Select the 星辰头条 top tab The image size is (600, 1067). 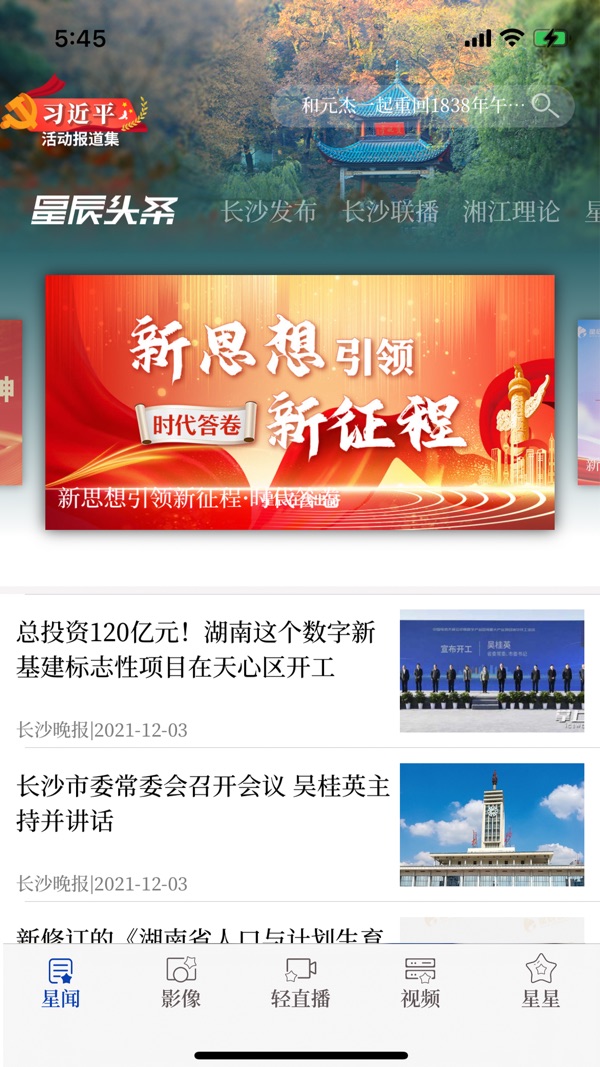(x=104, y=211)
